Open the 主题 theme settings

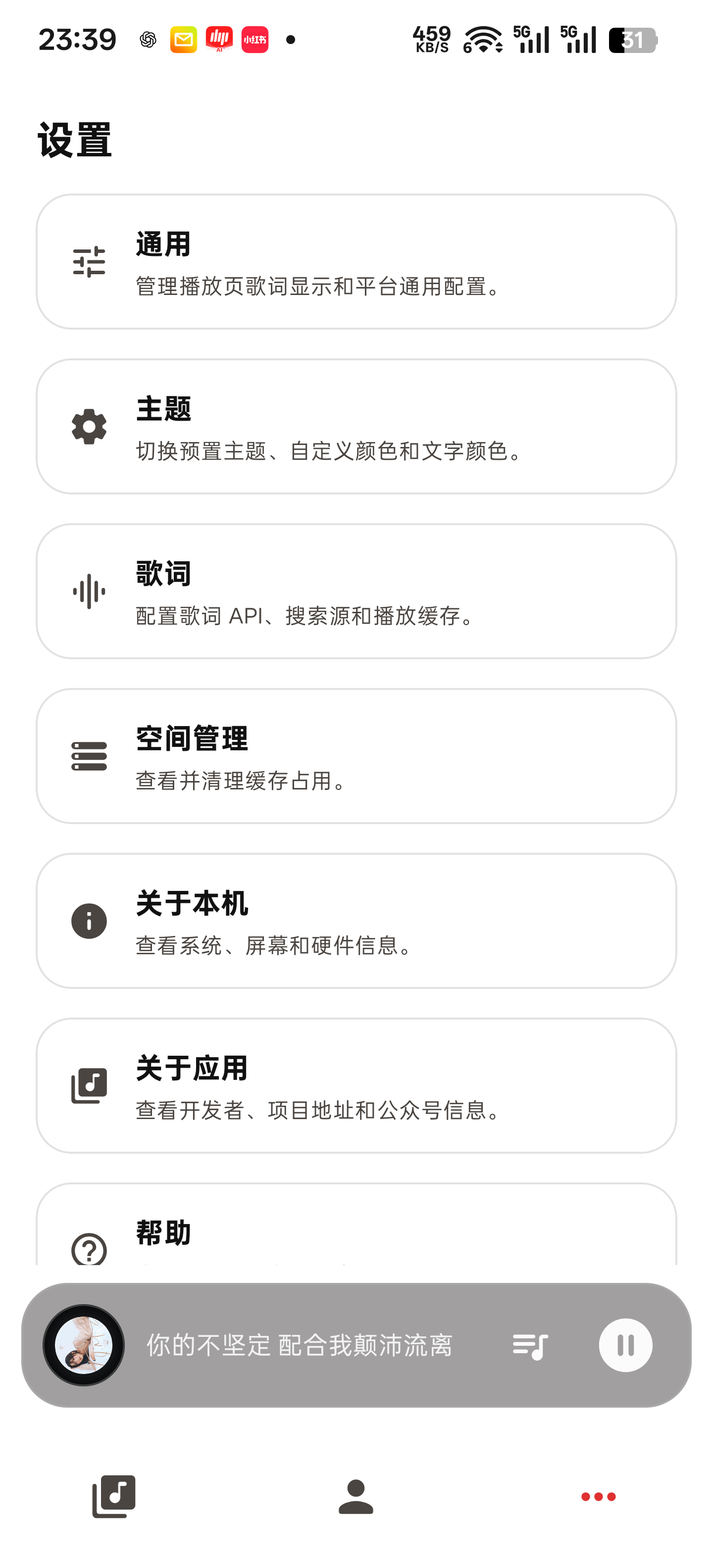[x=356, y=426]
